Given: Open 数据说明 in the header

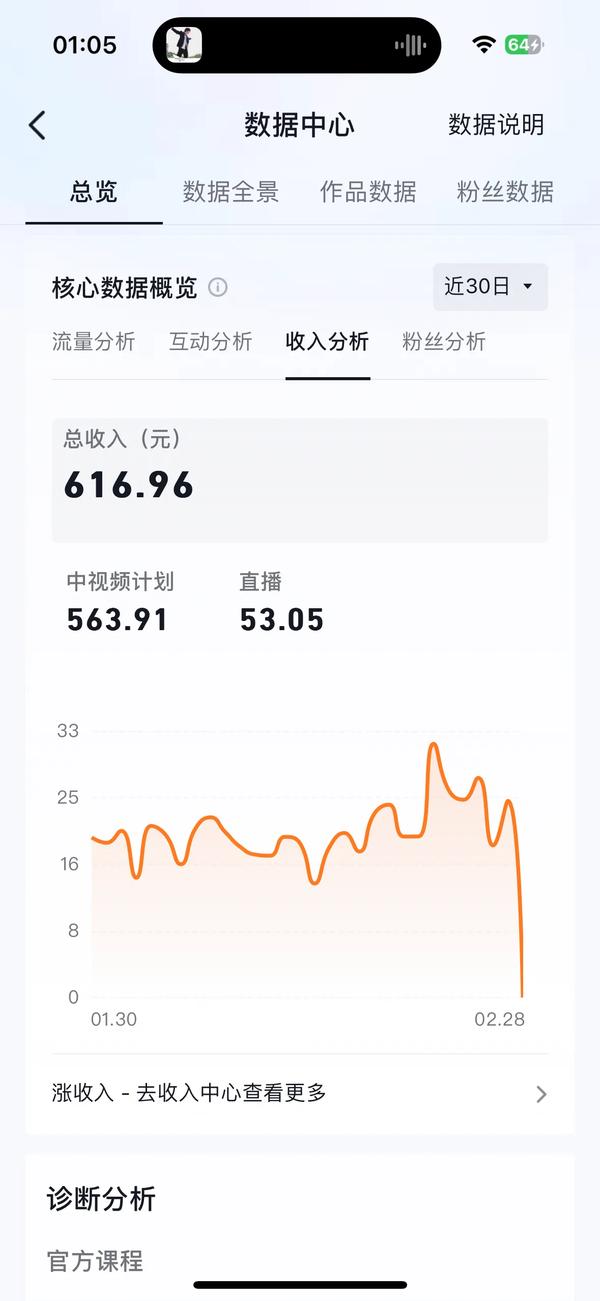Looking at the screenshot, I should 496,125.
